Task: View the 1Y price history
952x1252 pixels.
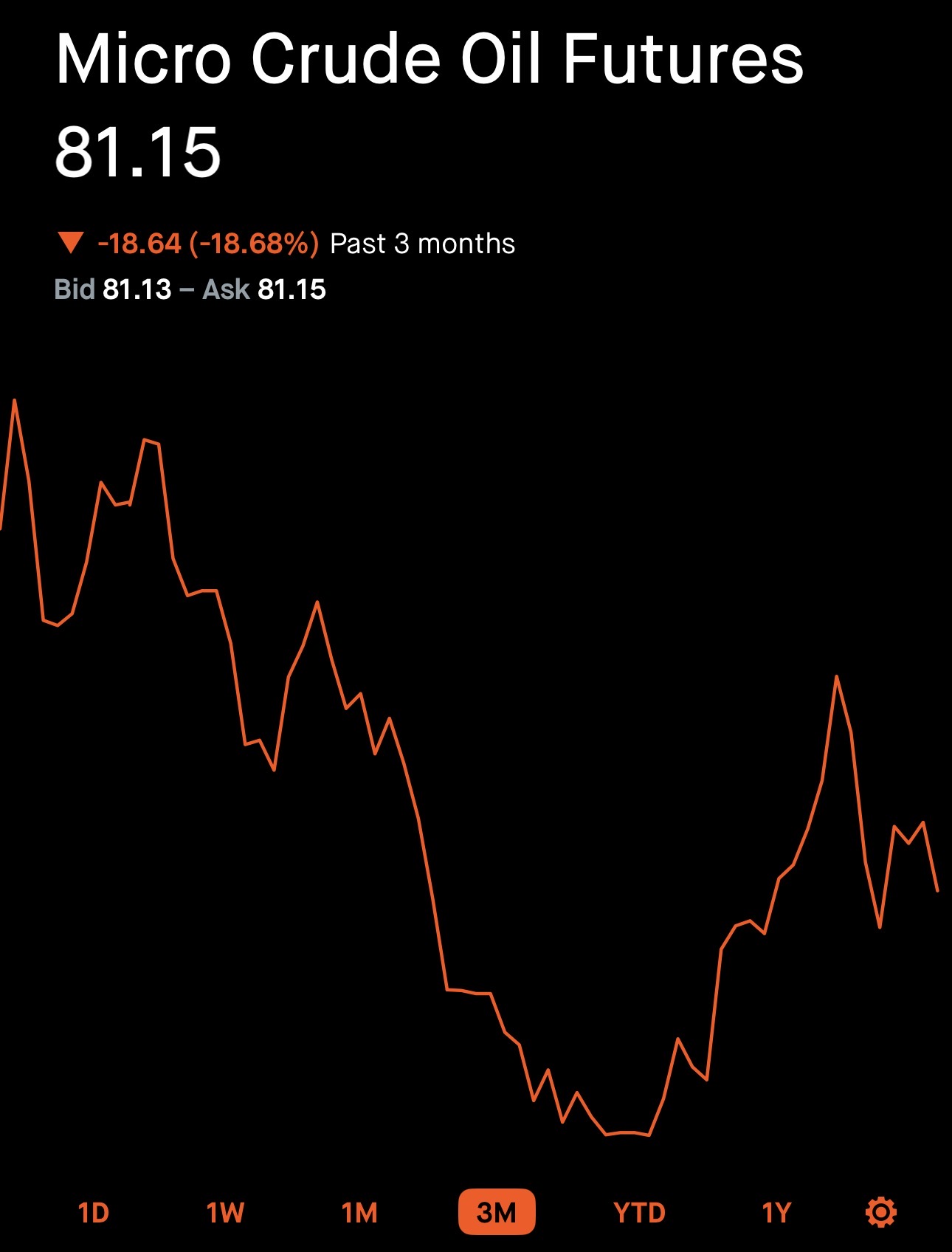Action: pos(776,1212)
